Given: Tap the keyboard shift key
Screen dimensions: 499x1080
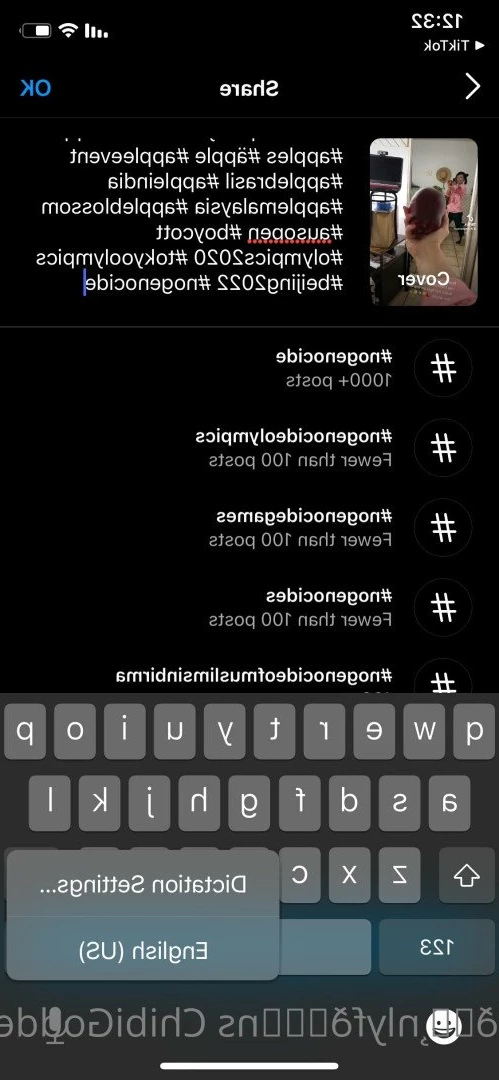Looking at the screenshot, I should click(x=467, y=875).
